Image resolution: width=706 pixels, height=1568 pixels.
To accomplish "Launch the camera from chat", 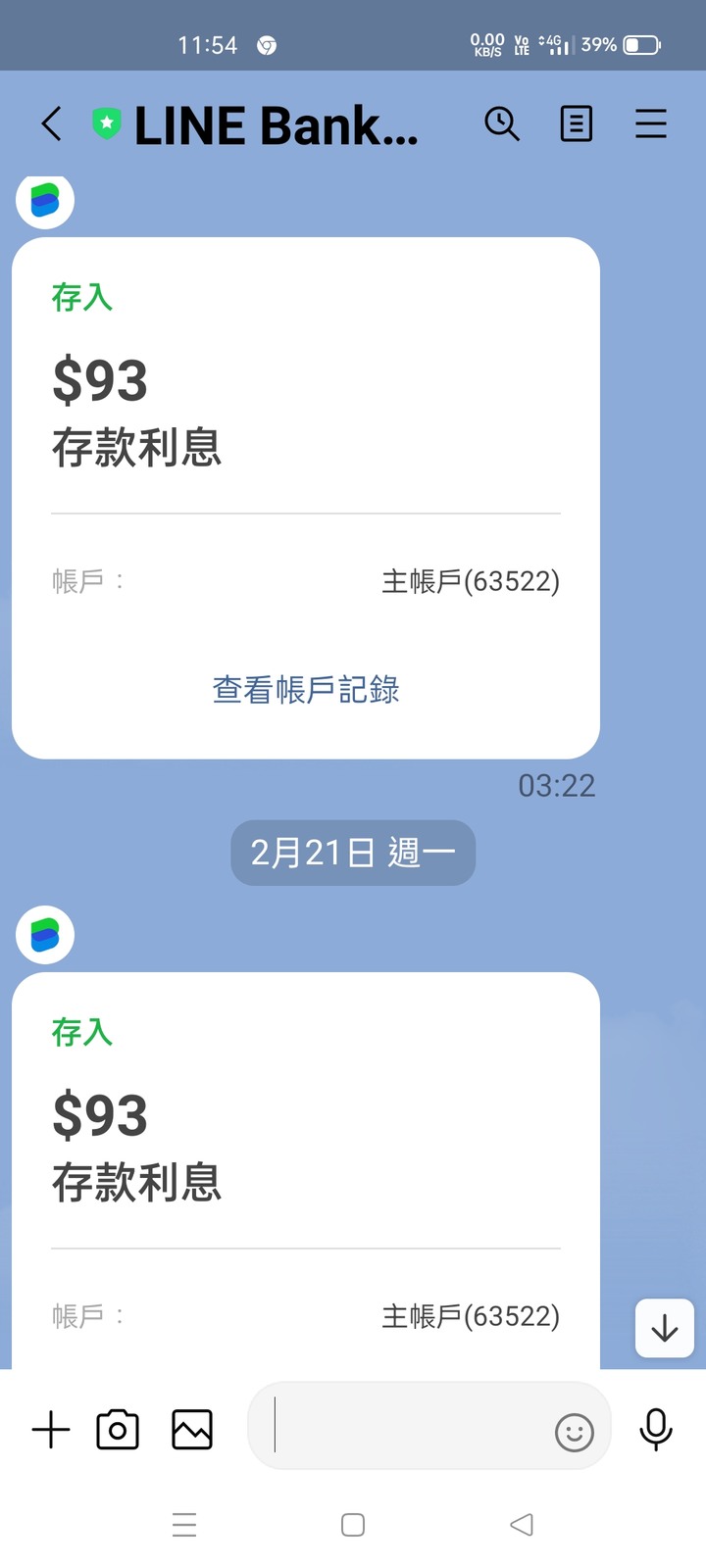I will (118, 1430).
